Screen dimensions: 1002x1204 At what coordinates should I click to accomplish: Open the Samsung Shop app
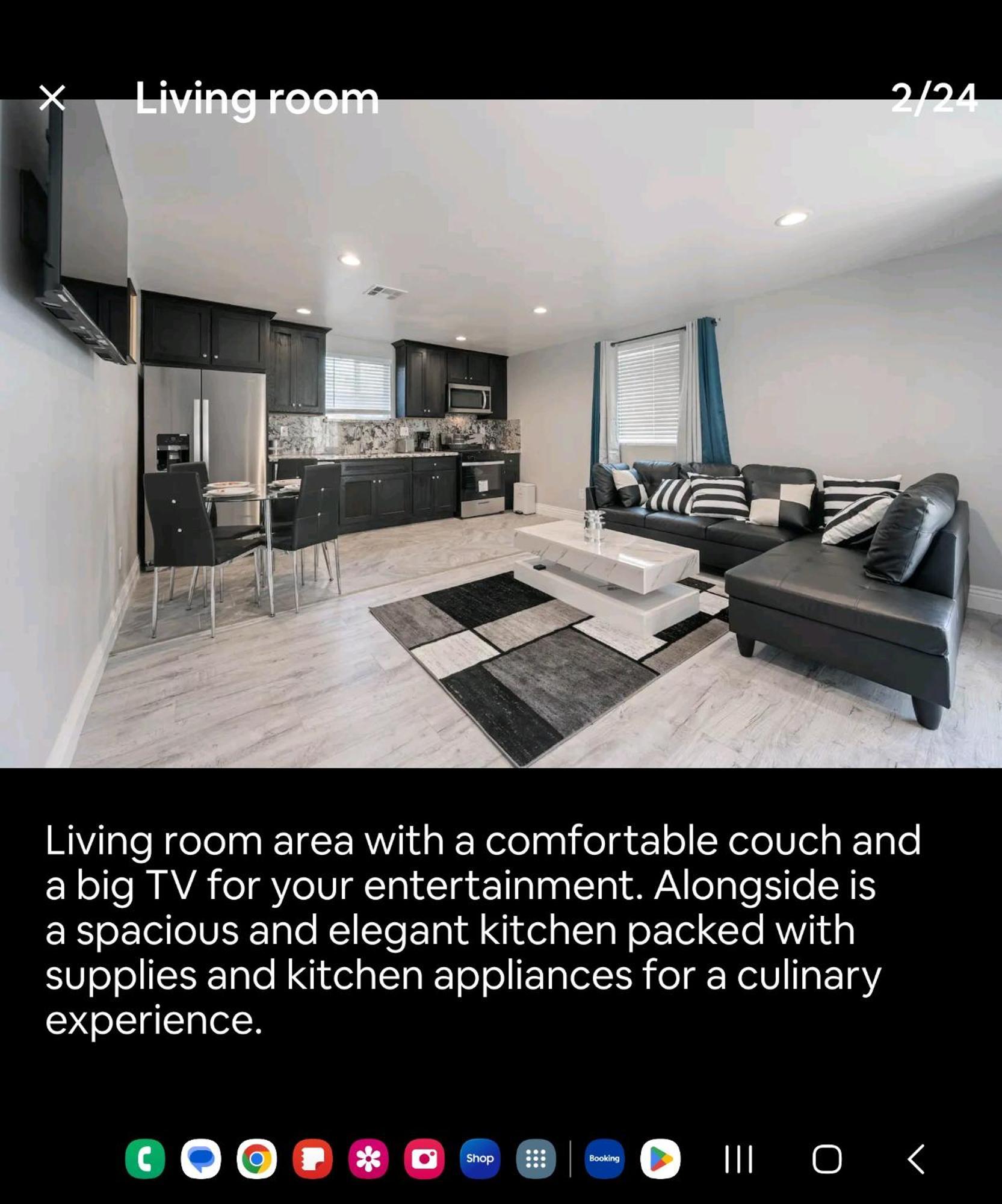click(x=480, y=1158)
